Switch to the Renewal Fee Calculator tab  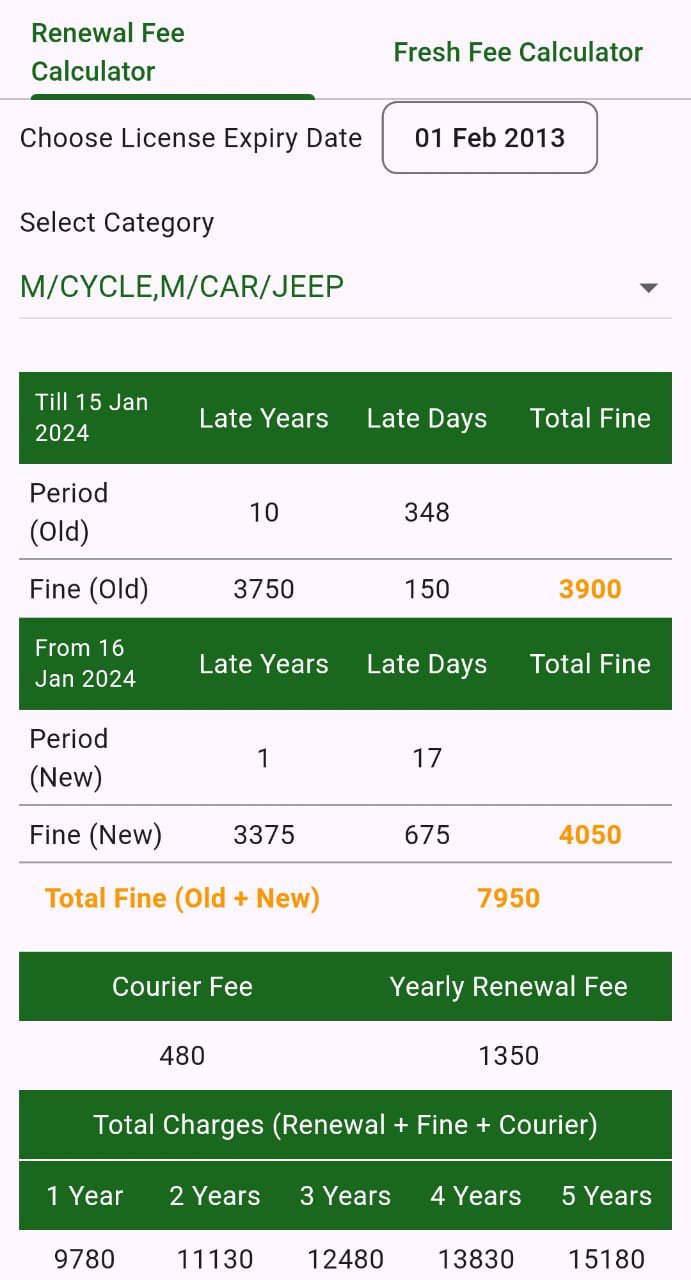(108, 52)
